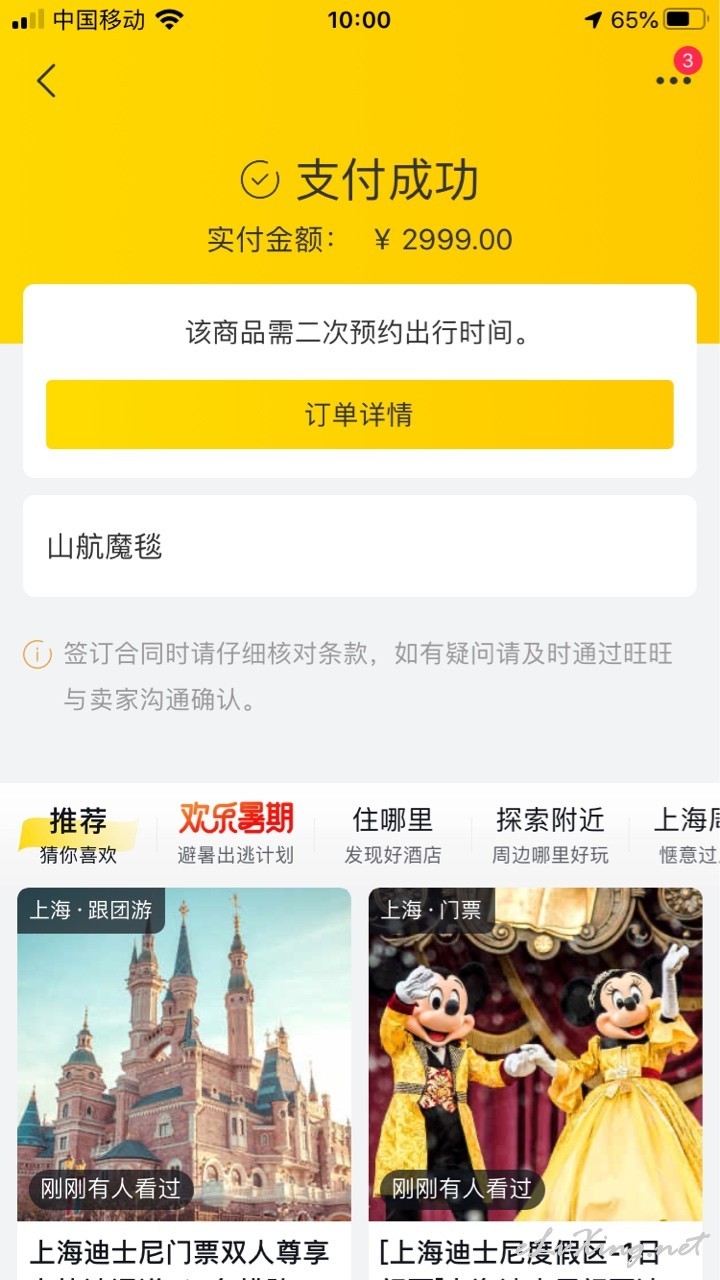Open the 山航魔毯 product row

pyautogui.click(x=359, y=546)
